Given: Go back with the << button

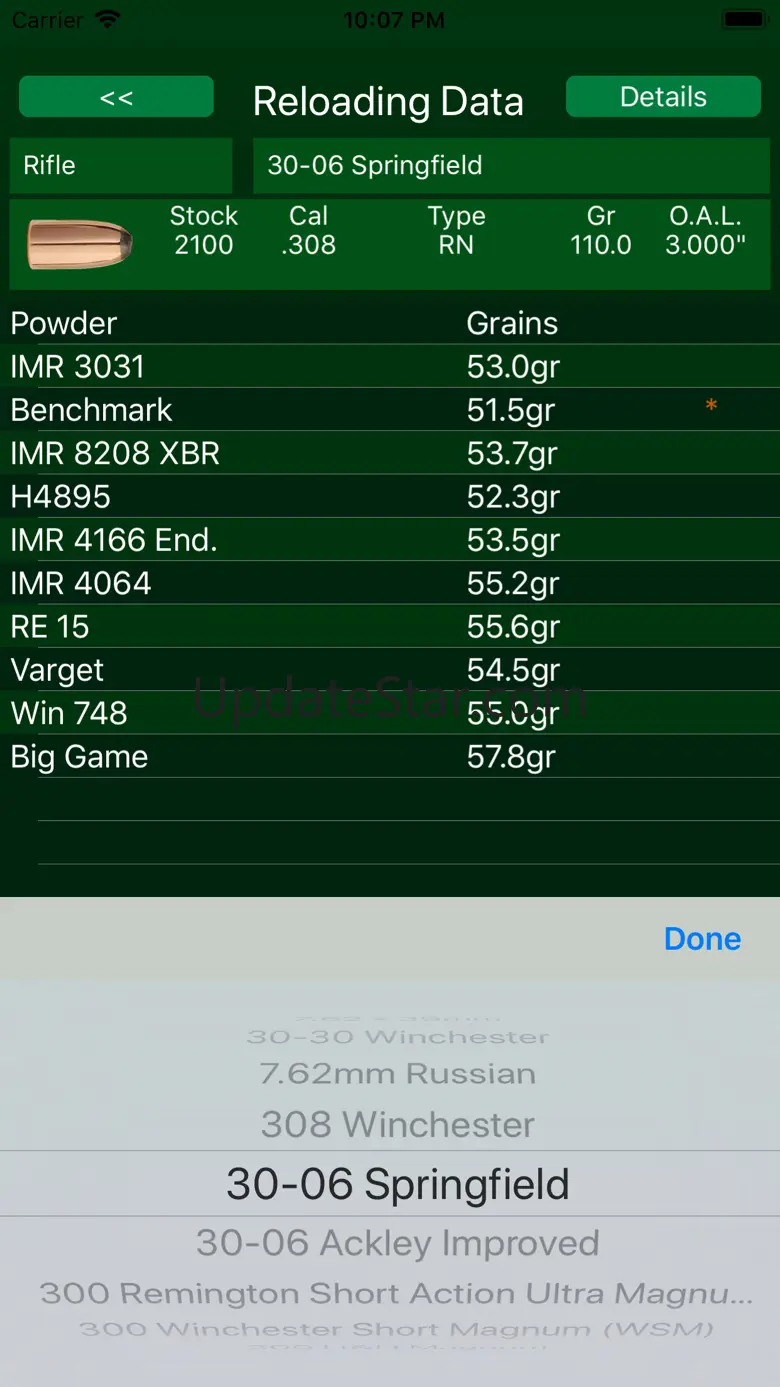Looking at the screenshot, I should (x=116, y=97).
